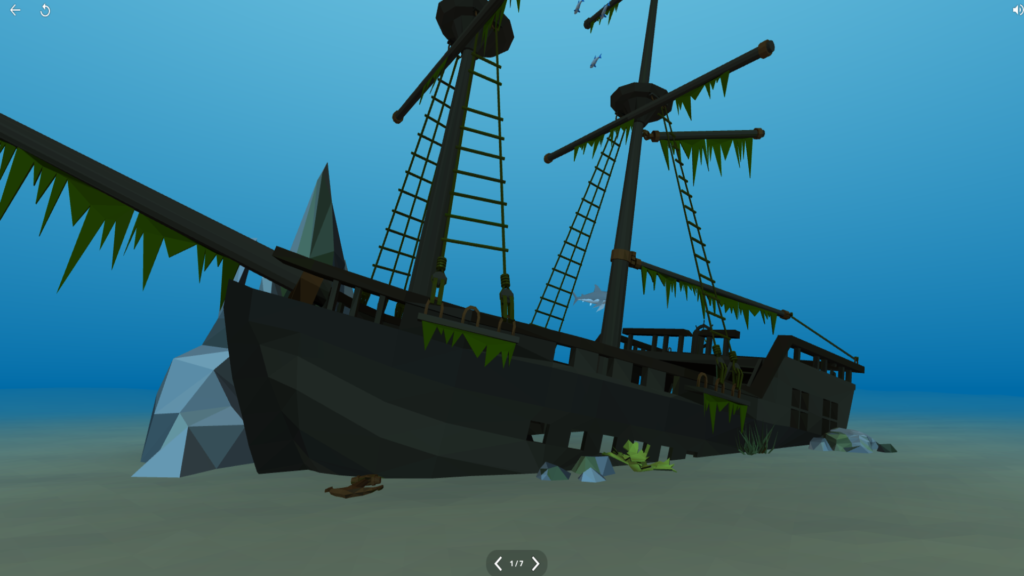The width and height of the screenshot is (1024, 576).
Task: Go to the next page
Action: coord(536,564)
